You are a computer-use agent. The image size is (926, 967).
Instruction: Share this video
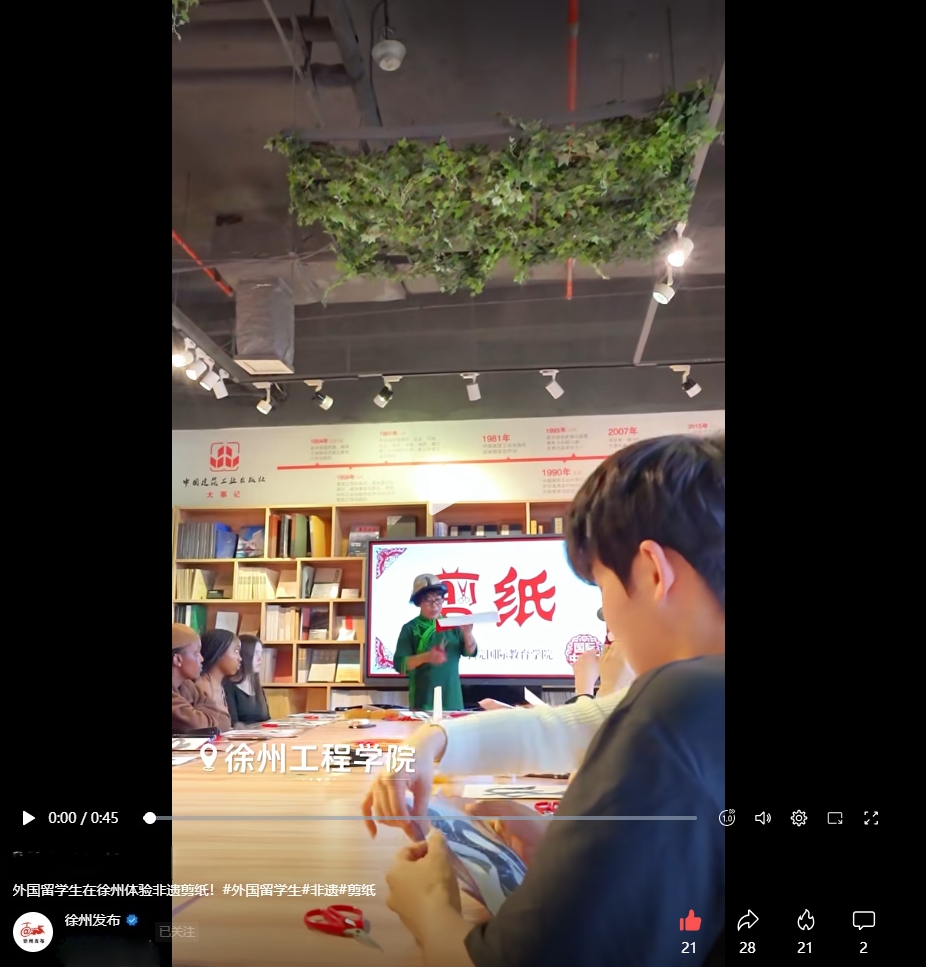tap(747, 921)
